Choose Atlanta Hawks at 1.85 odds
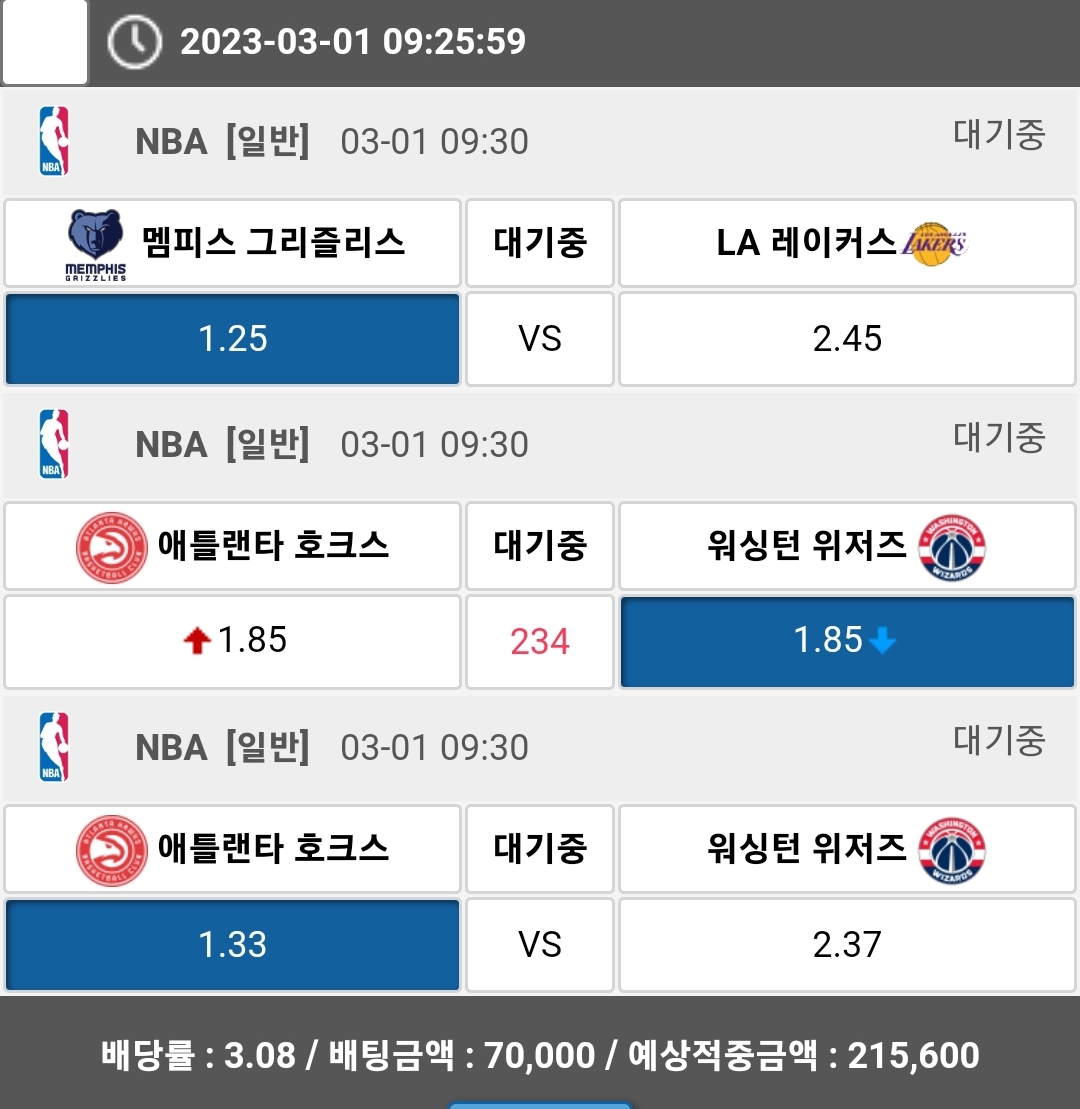Screen dimensions: 1080x1109 (x=232, y=641)
